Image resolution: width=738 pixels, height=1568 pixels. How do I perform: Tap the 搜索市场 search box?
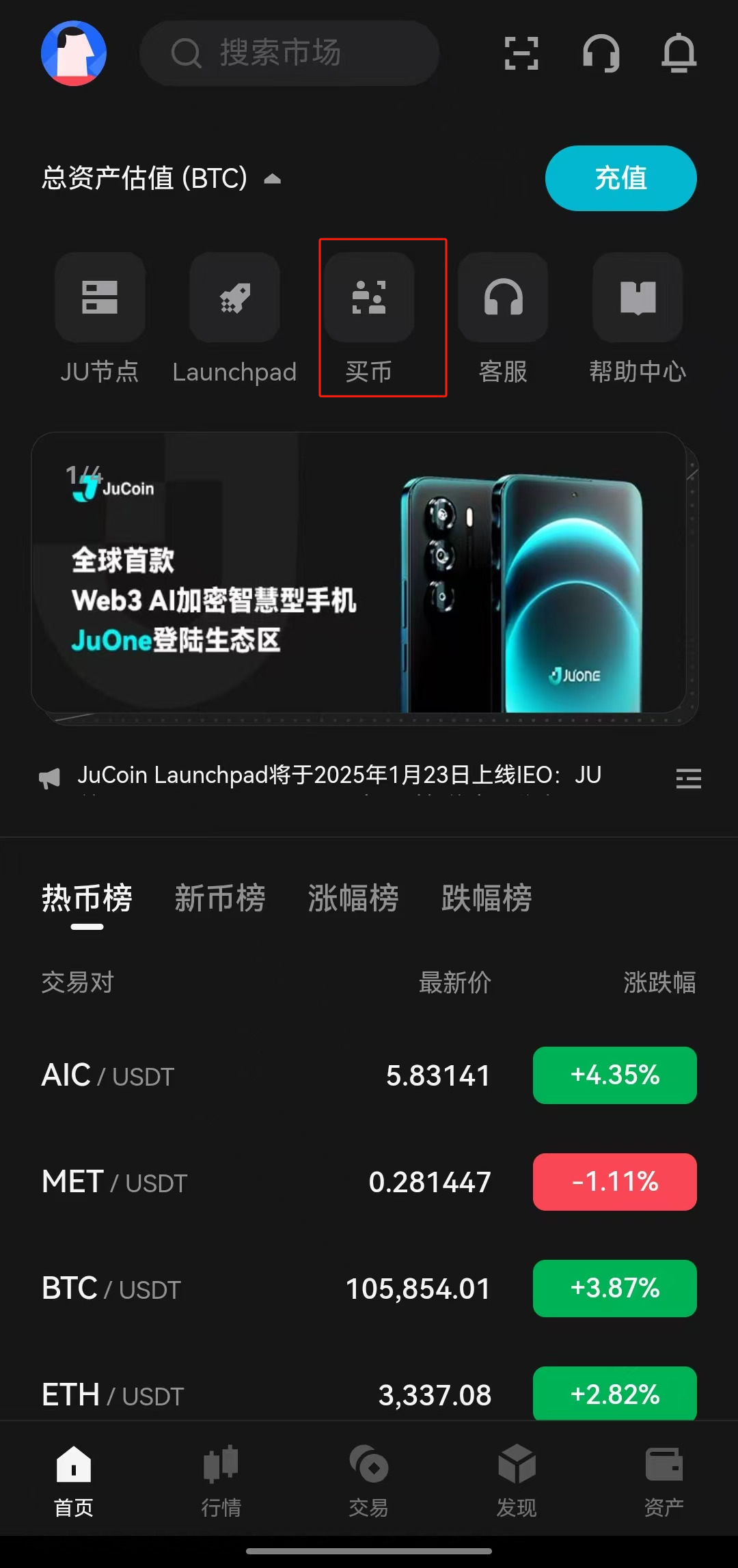pos(289,53)
